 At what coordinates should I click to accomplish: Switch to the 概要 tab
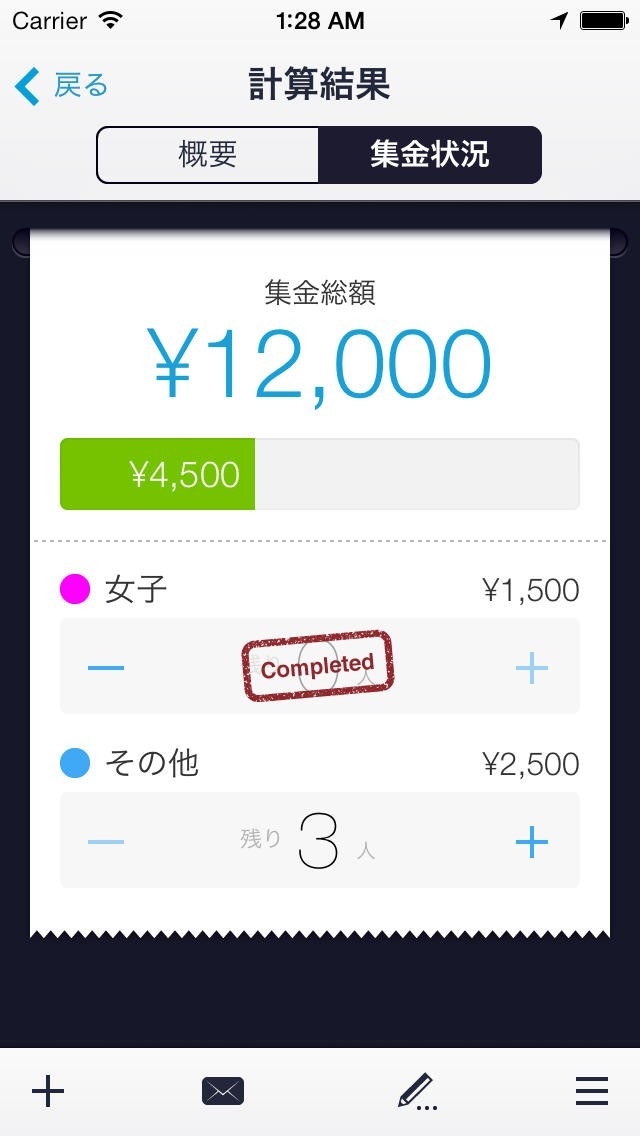(x=208, y=155)
